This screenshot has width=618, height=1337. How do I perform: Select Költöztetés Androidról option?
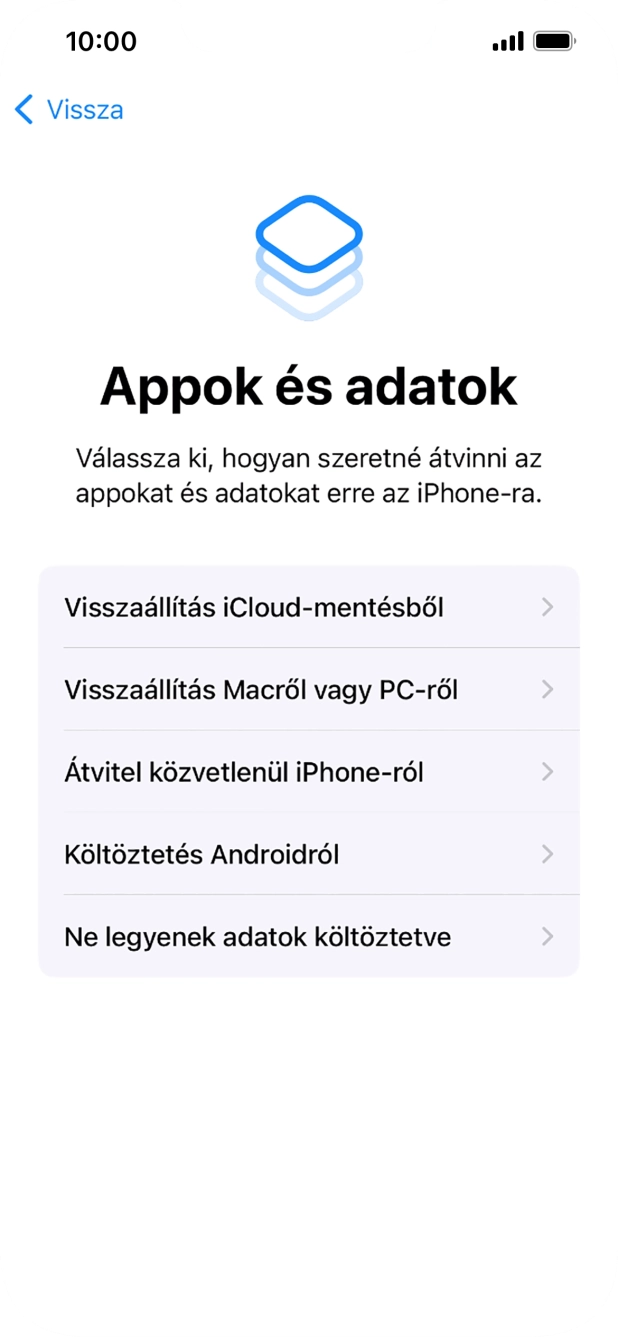tap(308, 854)
